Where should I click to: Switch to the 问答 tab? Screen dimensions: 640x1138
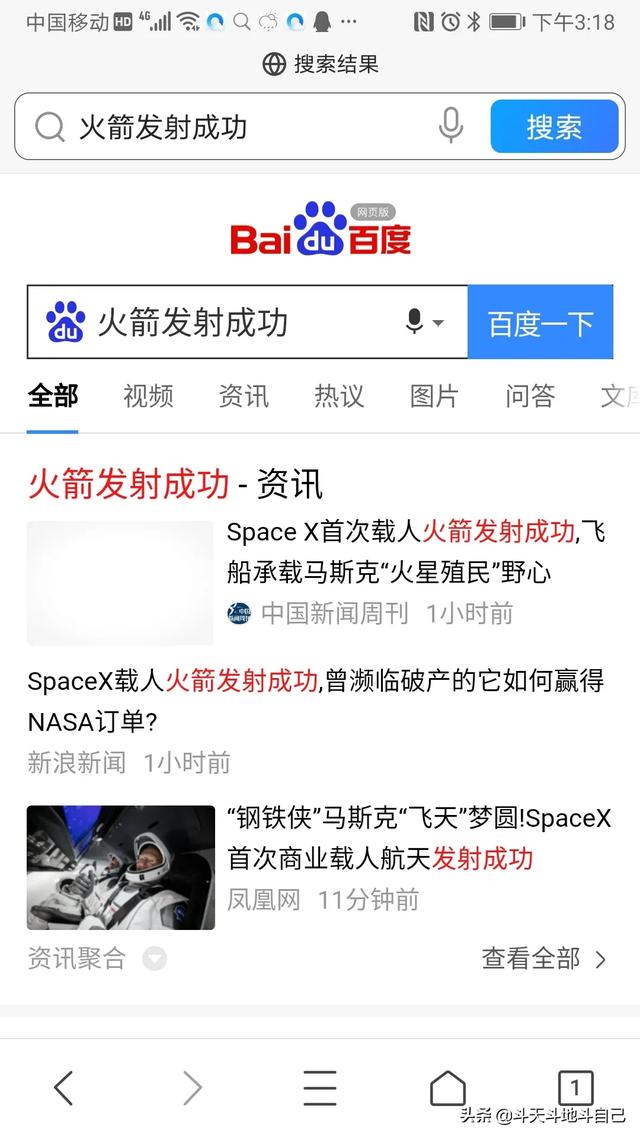[530, 396]
